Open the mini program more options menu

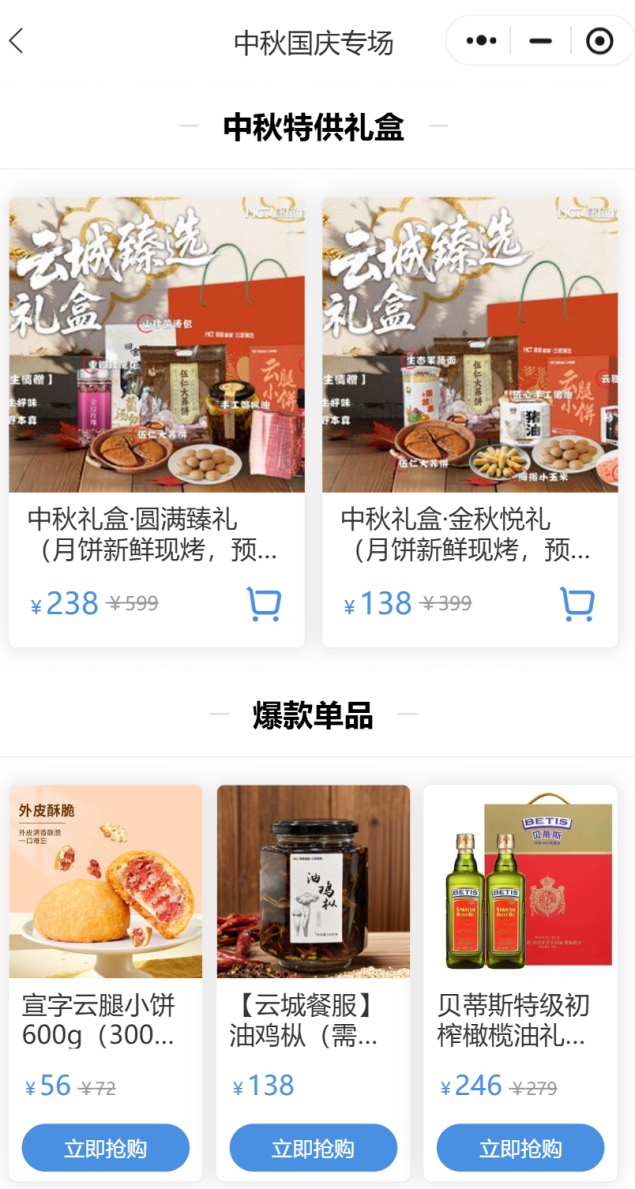[x=481, y=41]
